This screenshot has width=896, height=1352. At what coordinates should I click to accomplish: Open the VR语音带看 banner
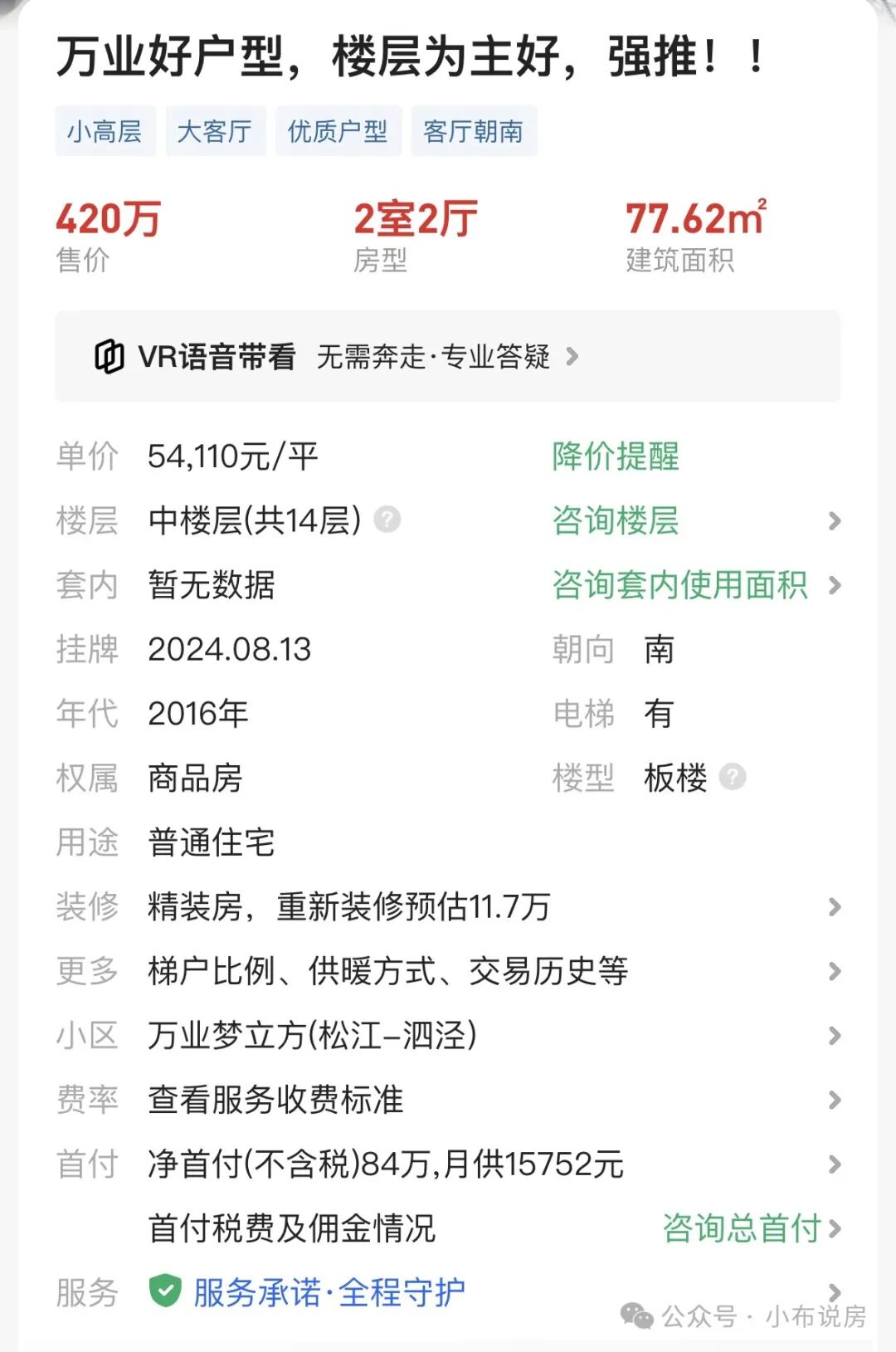[x=446, y=357]
